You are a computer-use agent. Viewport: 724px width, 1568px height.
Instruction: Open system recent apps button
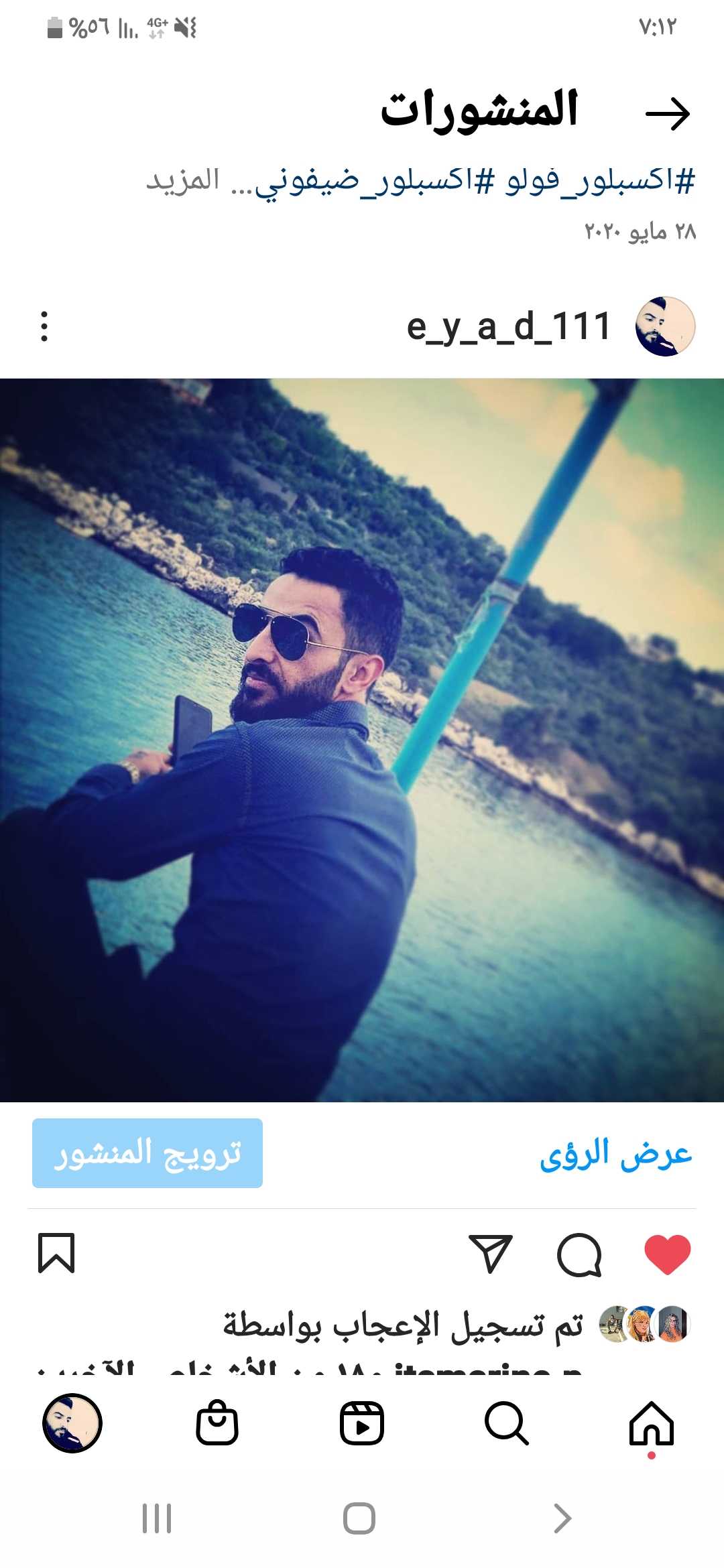point(157,1518)
